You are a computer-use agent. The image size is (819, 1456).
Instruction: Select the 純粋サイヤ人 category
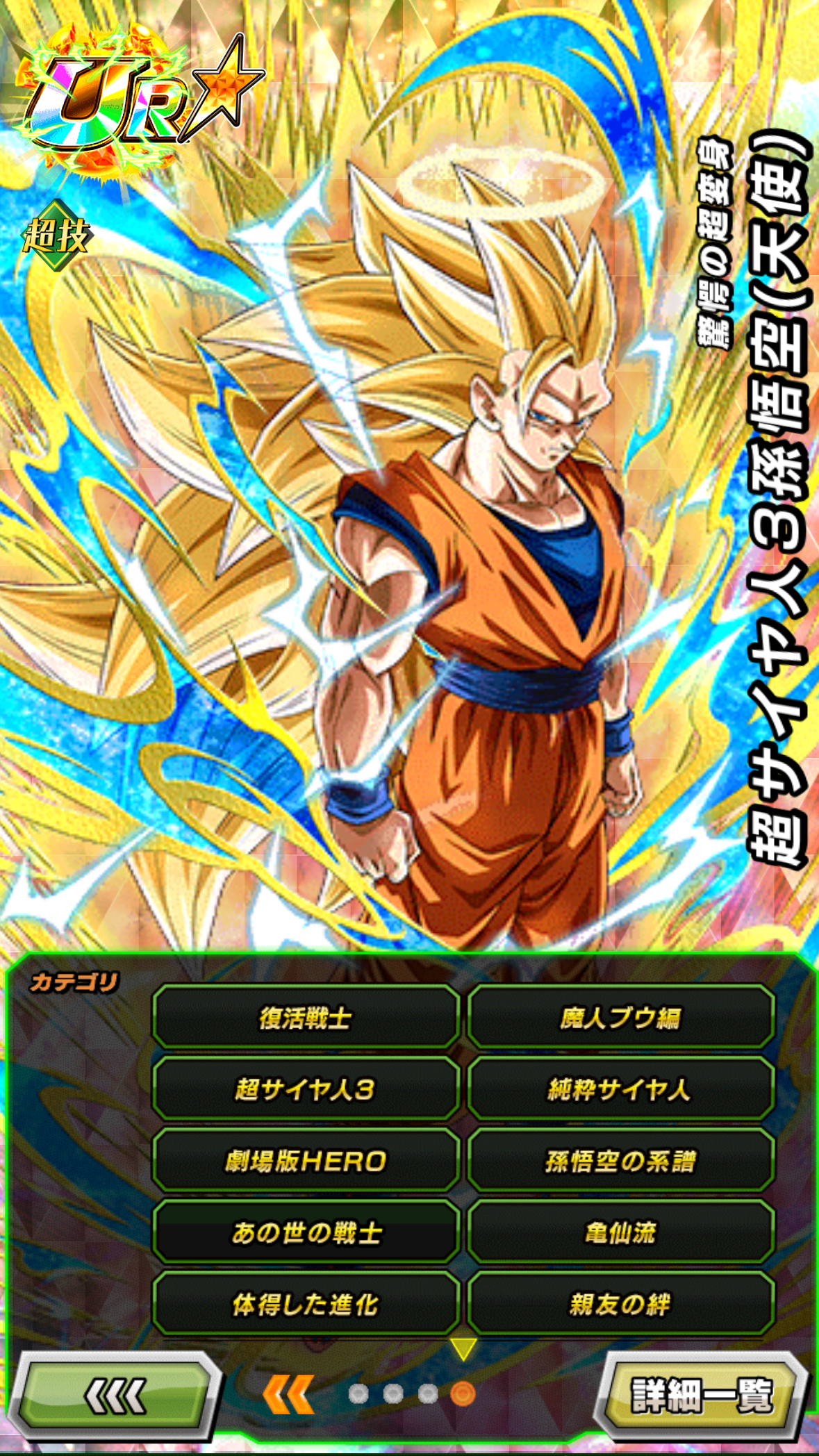point(620,1089)
